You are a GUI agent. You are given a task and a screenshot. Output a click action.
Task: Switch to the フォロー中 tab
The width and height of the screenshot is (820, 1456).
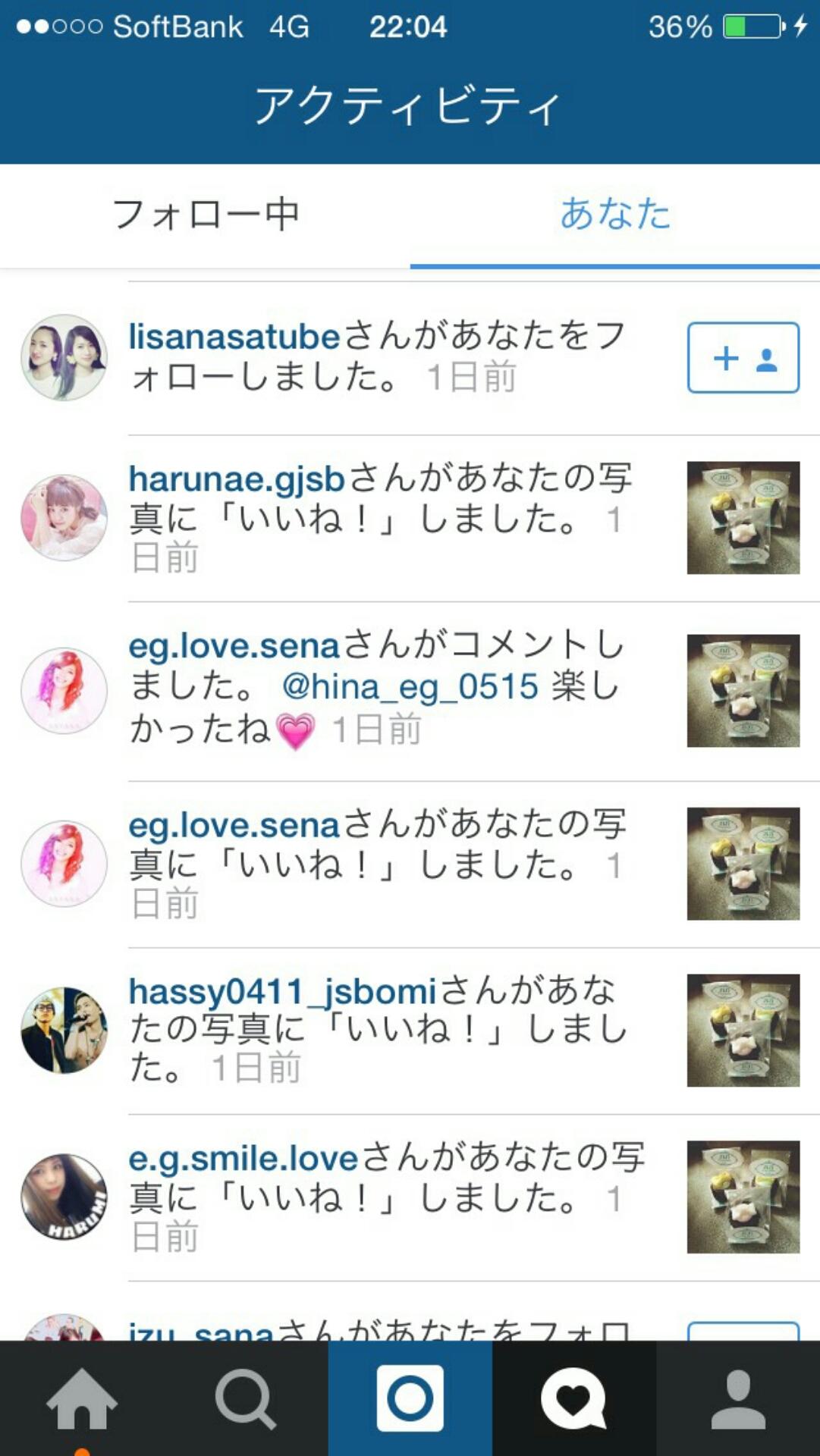coord(205,215)
